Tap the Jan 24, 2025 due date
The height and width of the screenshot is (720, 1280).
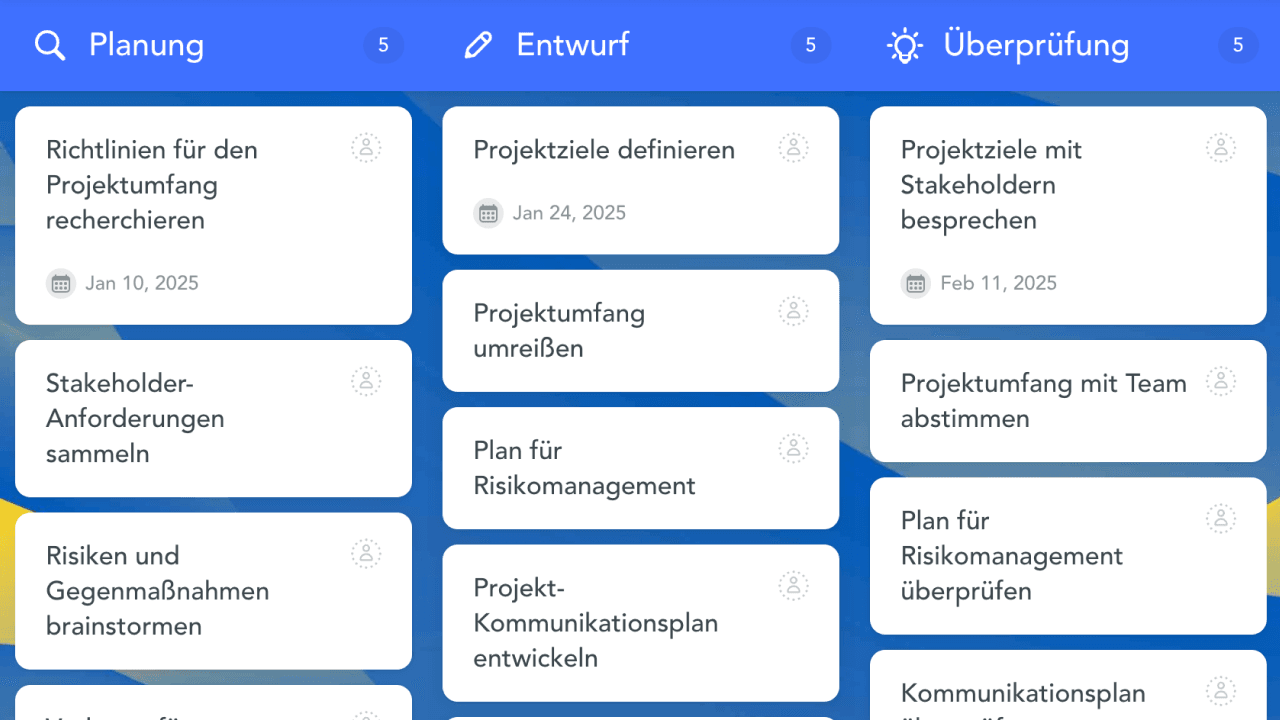(x=568, y=213)
